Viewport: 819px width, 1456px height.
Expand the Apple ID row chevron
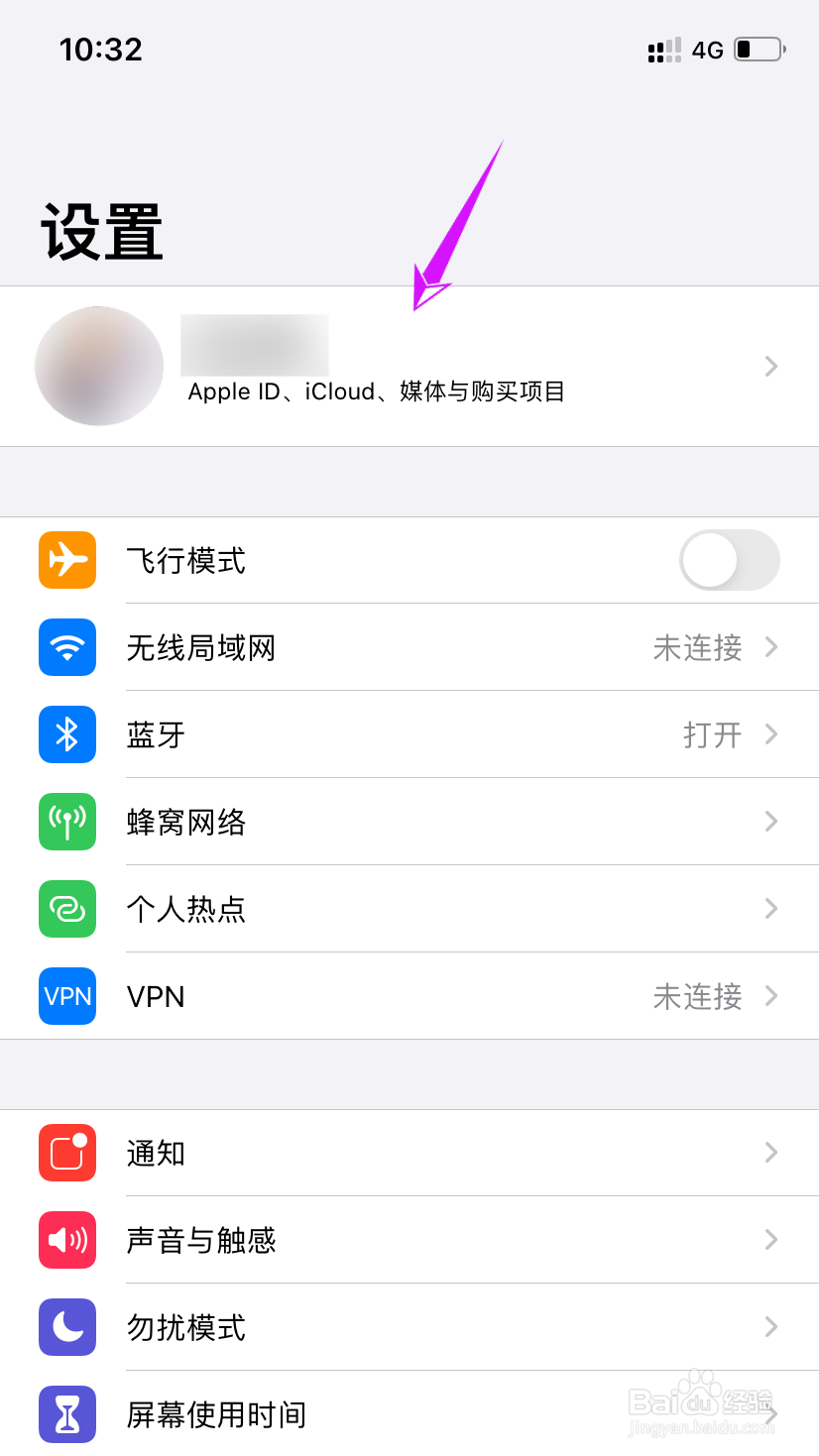click(771, 366)
